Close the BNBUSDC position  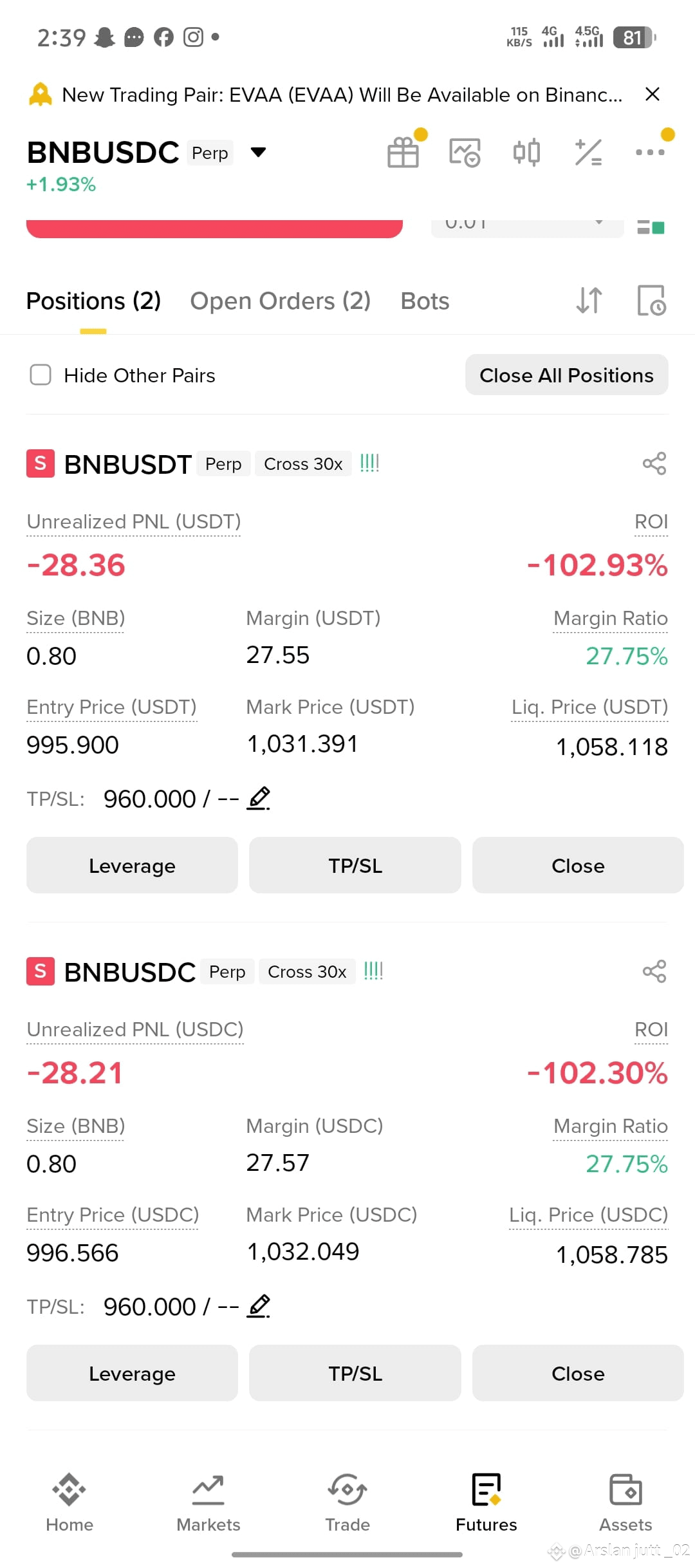pos(578,1373)
